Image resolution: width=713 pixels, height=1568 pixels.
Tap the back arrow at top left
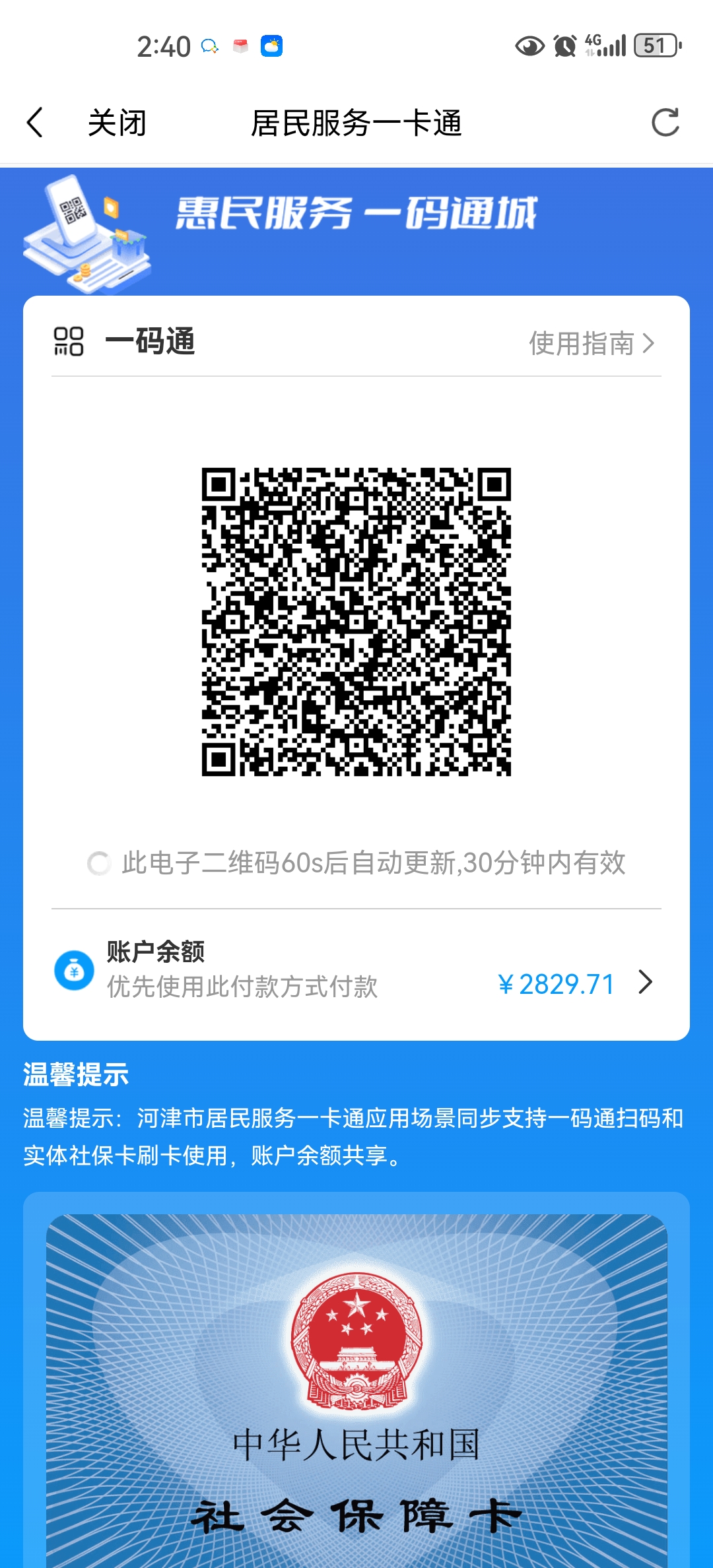click(x=34, y=122)
